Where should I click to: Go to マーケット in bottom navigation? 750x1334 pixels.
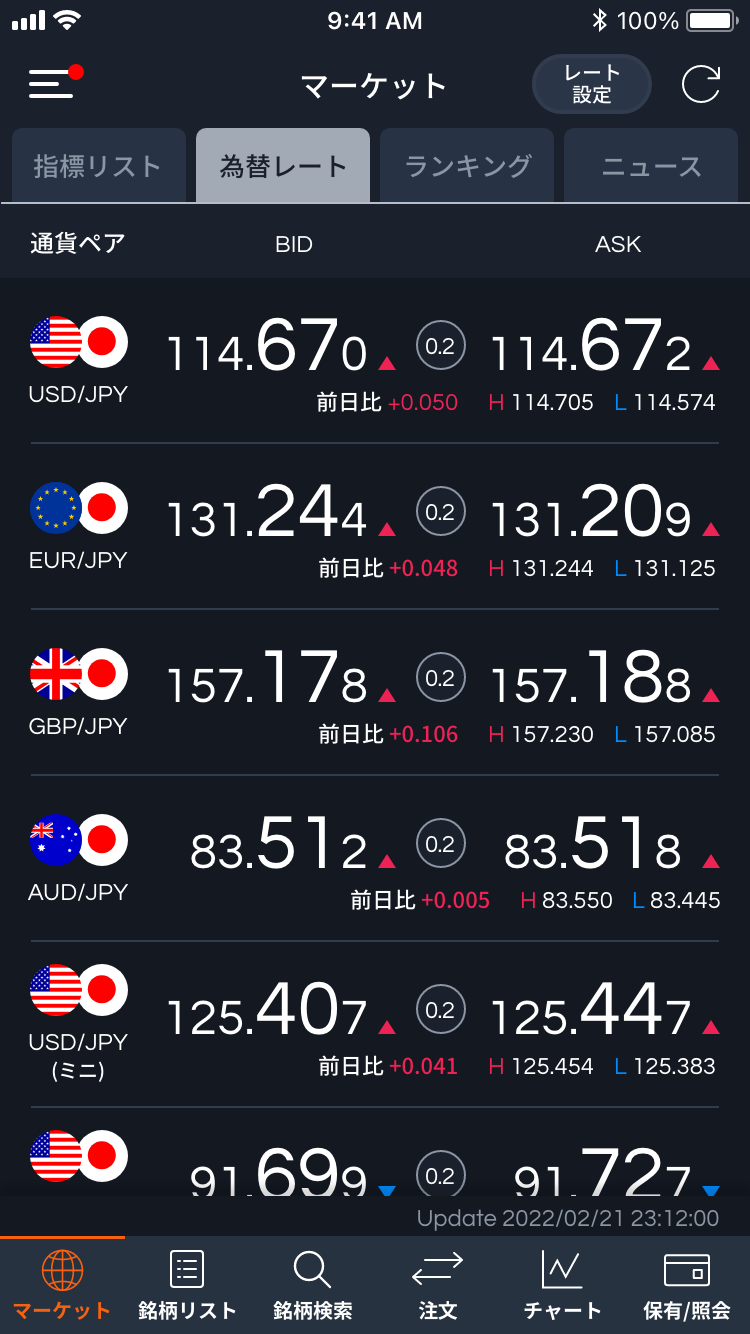coord(62,1286)
